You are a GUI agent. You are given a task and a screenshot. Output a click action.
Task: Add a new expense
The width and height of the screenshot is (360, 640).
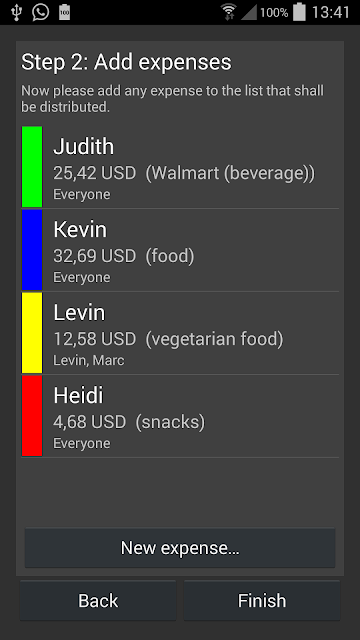[180, 548]
